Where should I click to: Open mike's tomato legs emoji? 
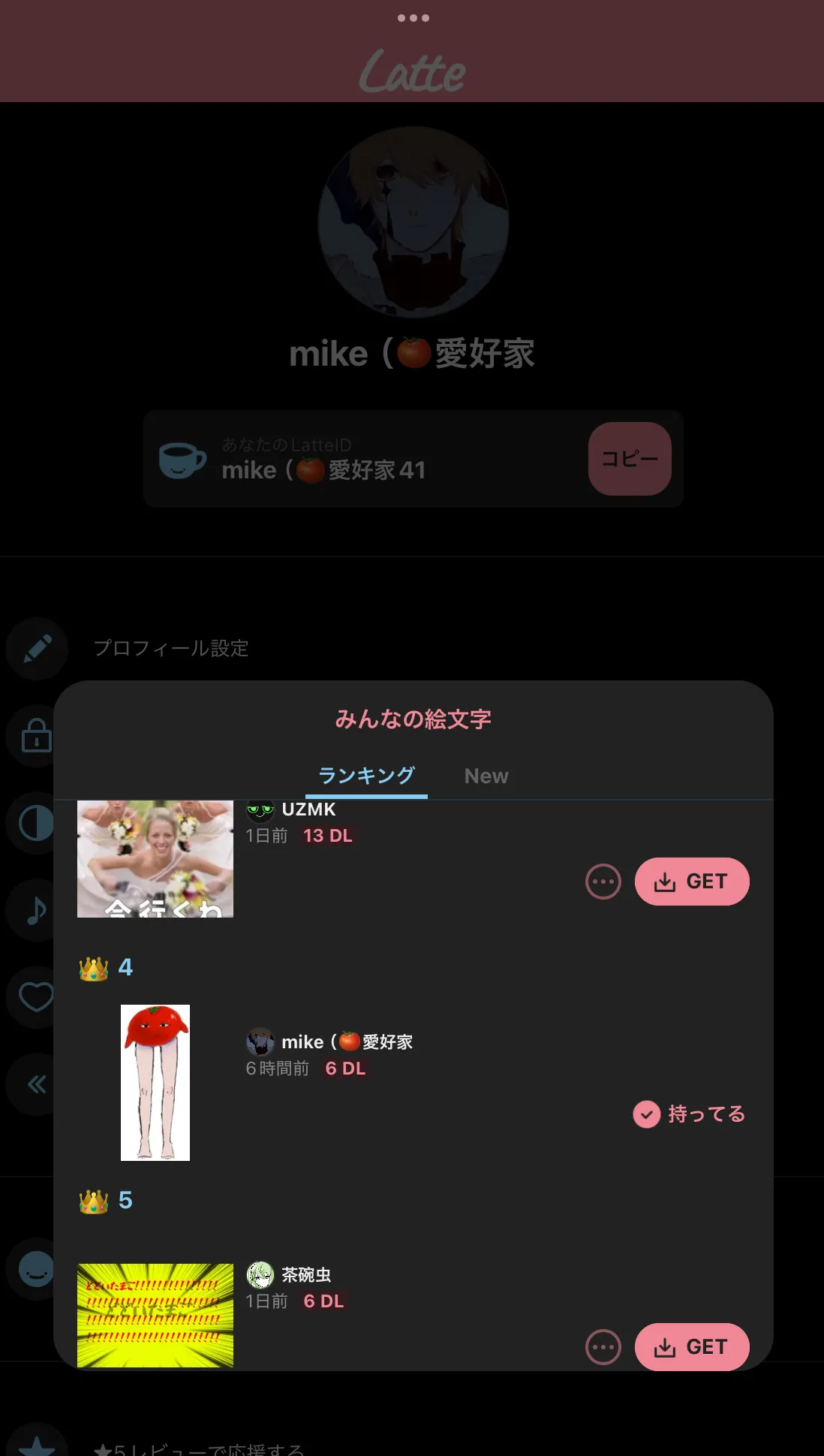pos(155,1082)
